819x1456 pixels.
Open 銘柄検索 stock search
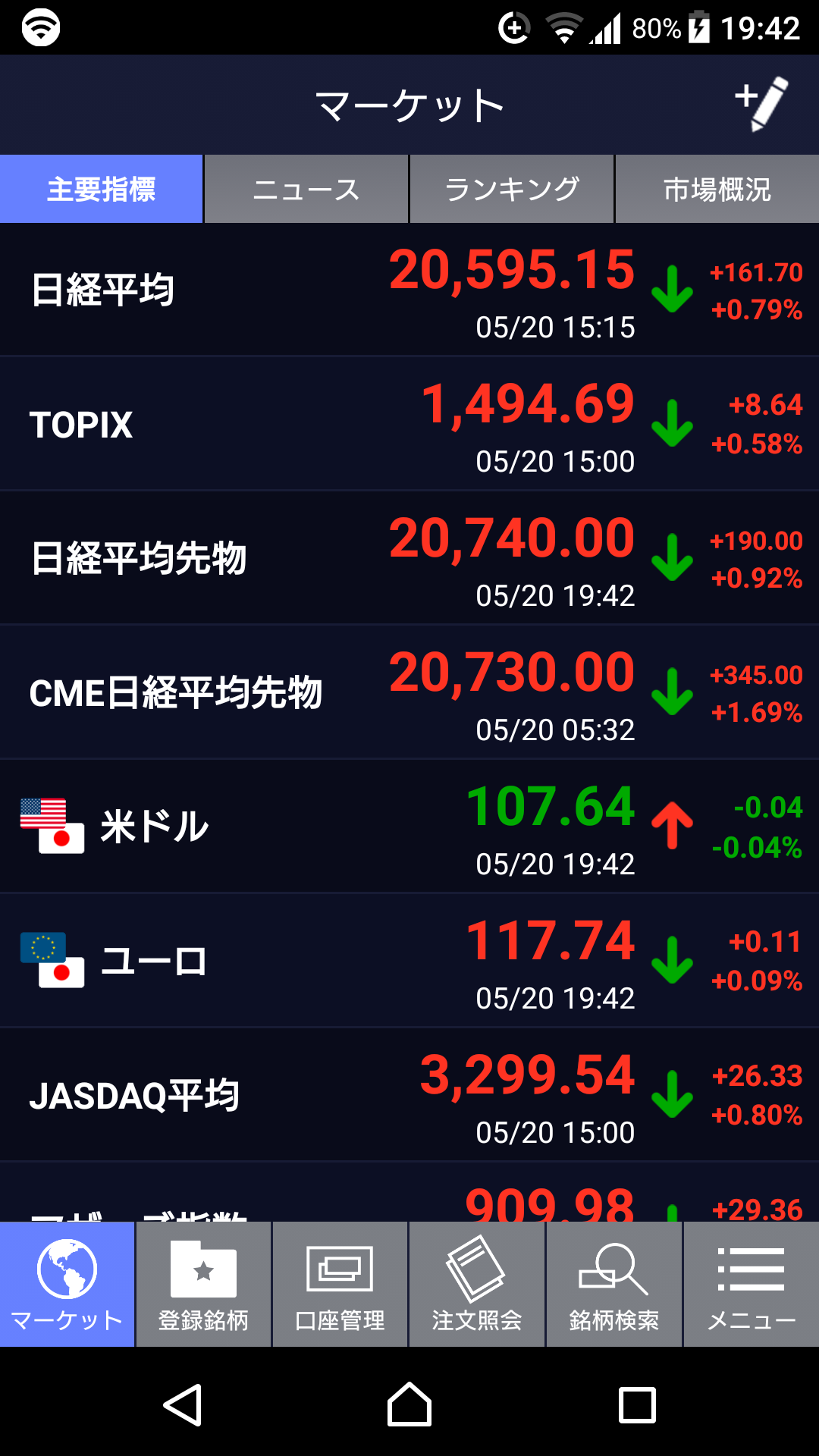tap(613, 1285)
